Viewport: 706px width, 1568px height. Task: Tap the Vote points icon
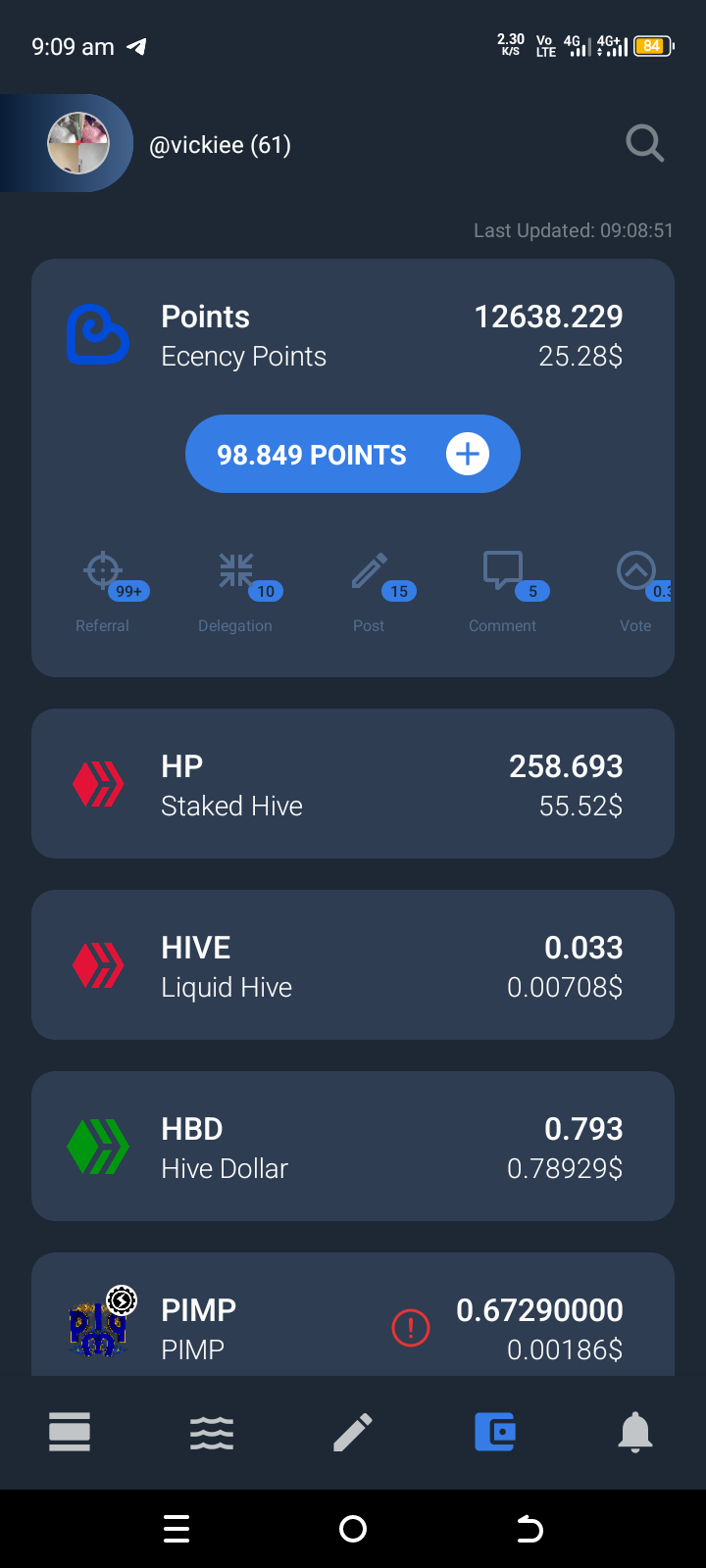click(x=635, y=570)
